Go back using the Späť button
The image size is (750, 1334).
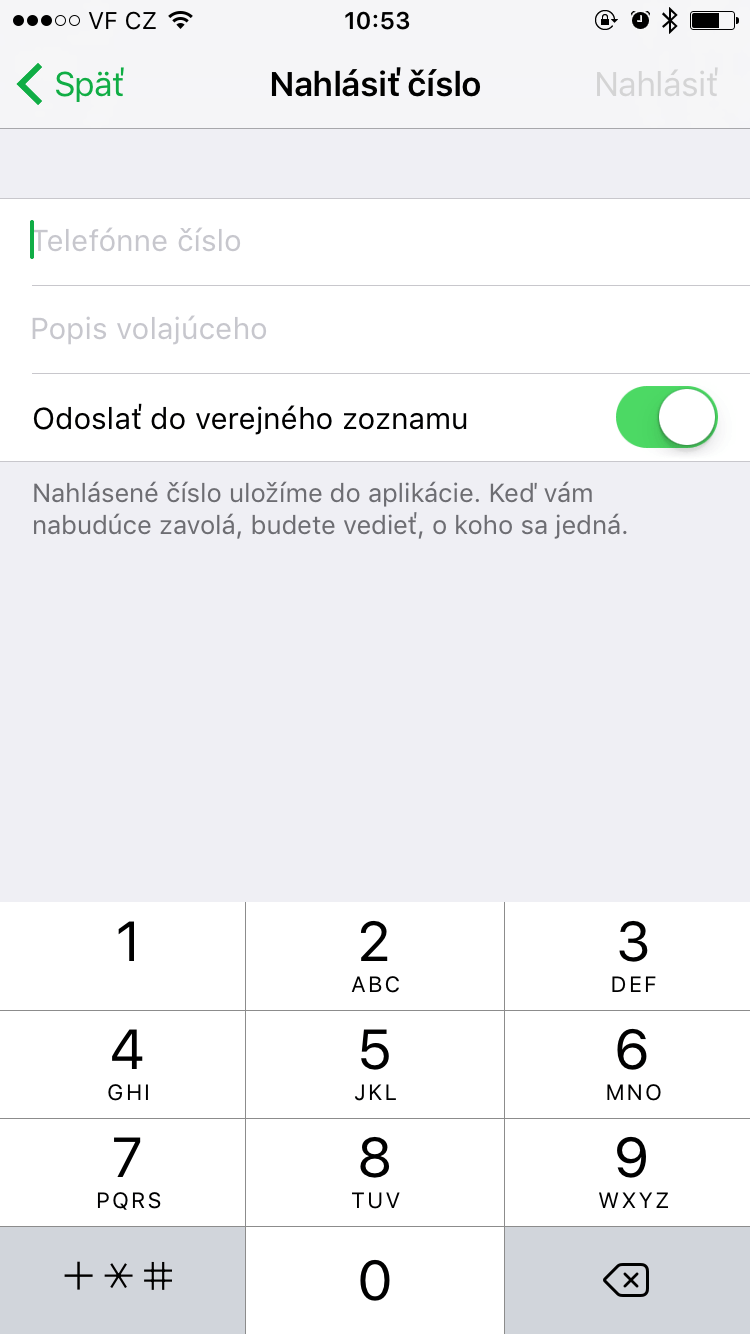click(x=70, y=85)
